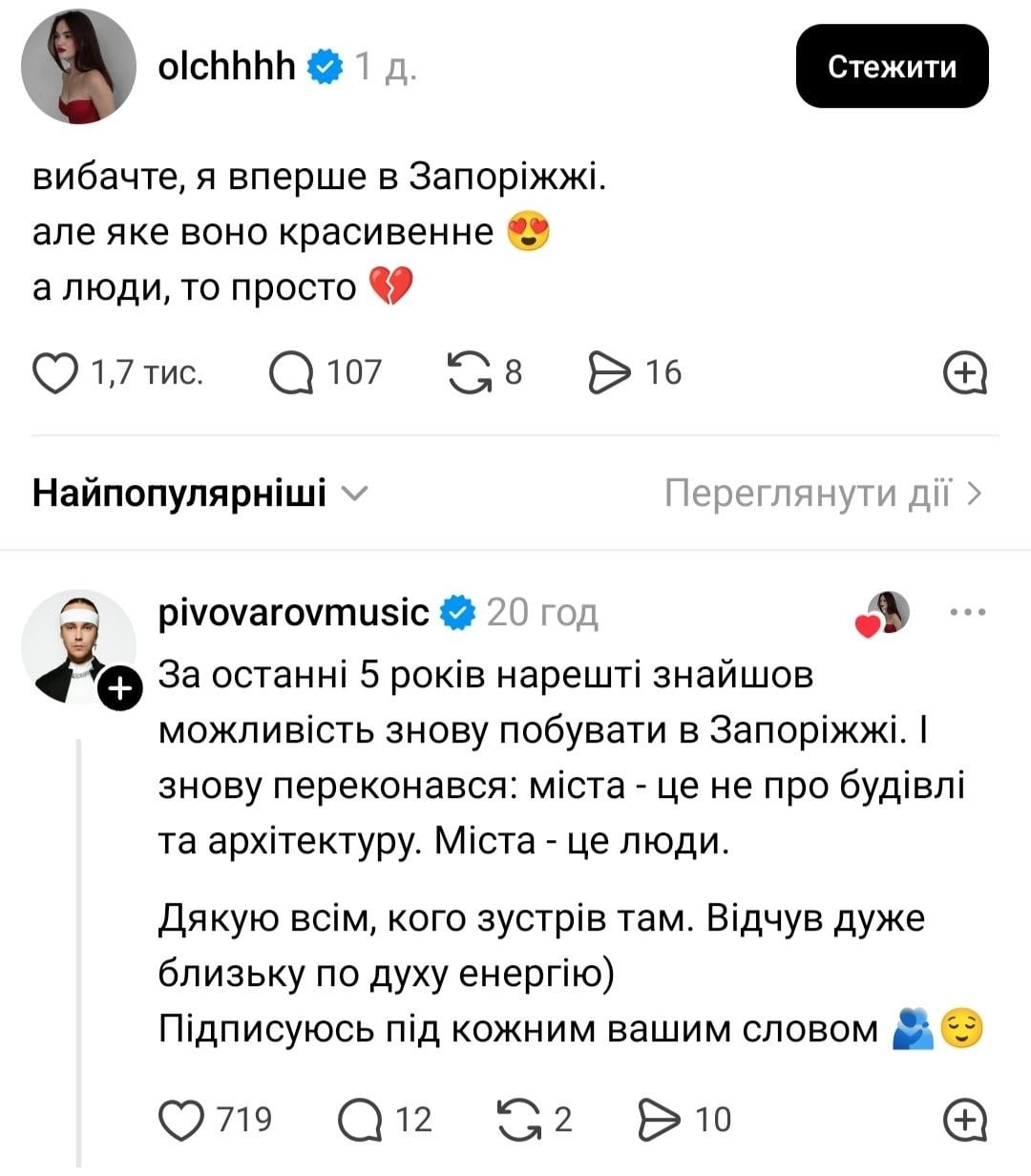Reply to pivovarovmusic's comment
The height and width of the screenshot is (1176, 1031).
361,1120
